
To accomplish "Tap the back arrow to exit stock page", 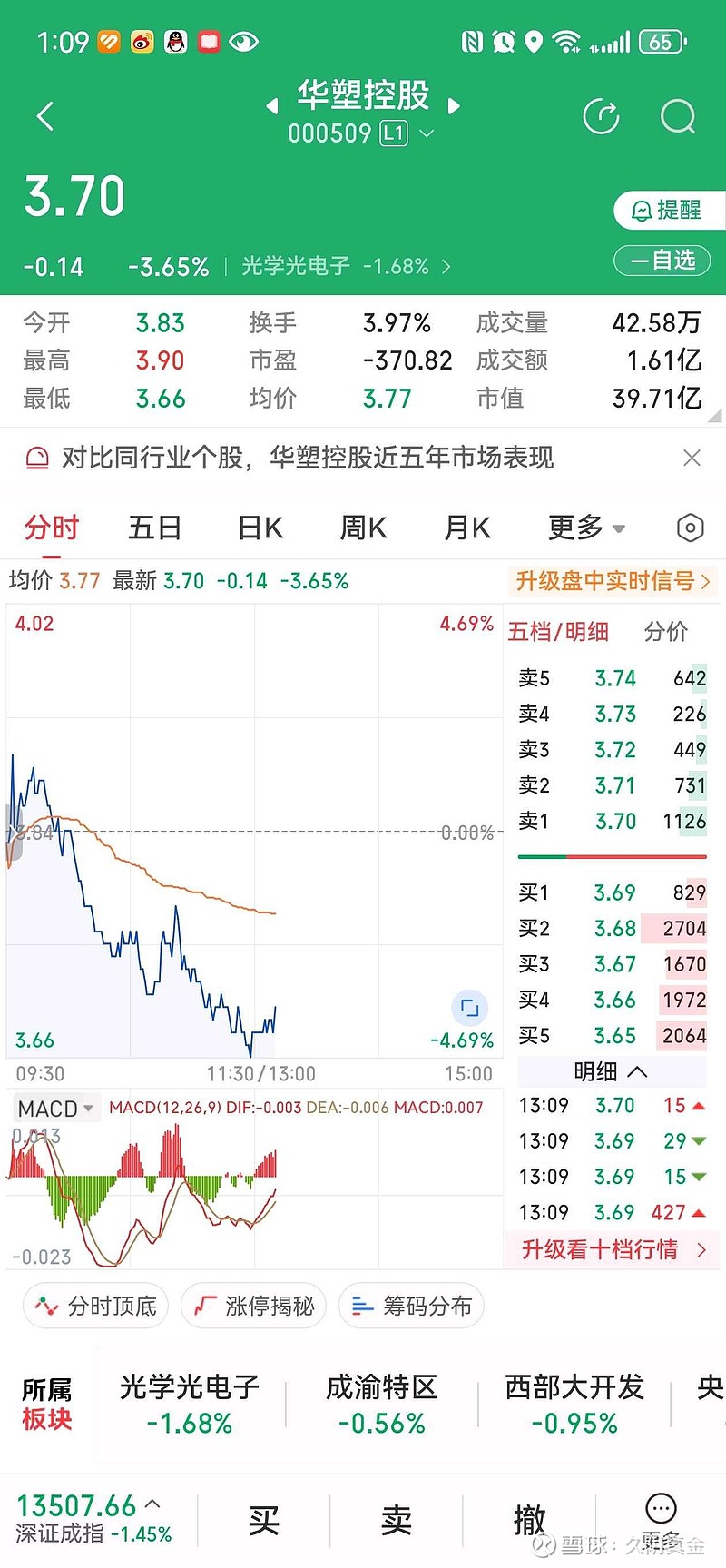I will pos(44,116).
